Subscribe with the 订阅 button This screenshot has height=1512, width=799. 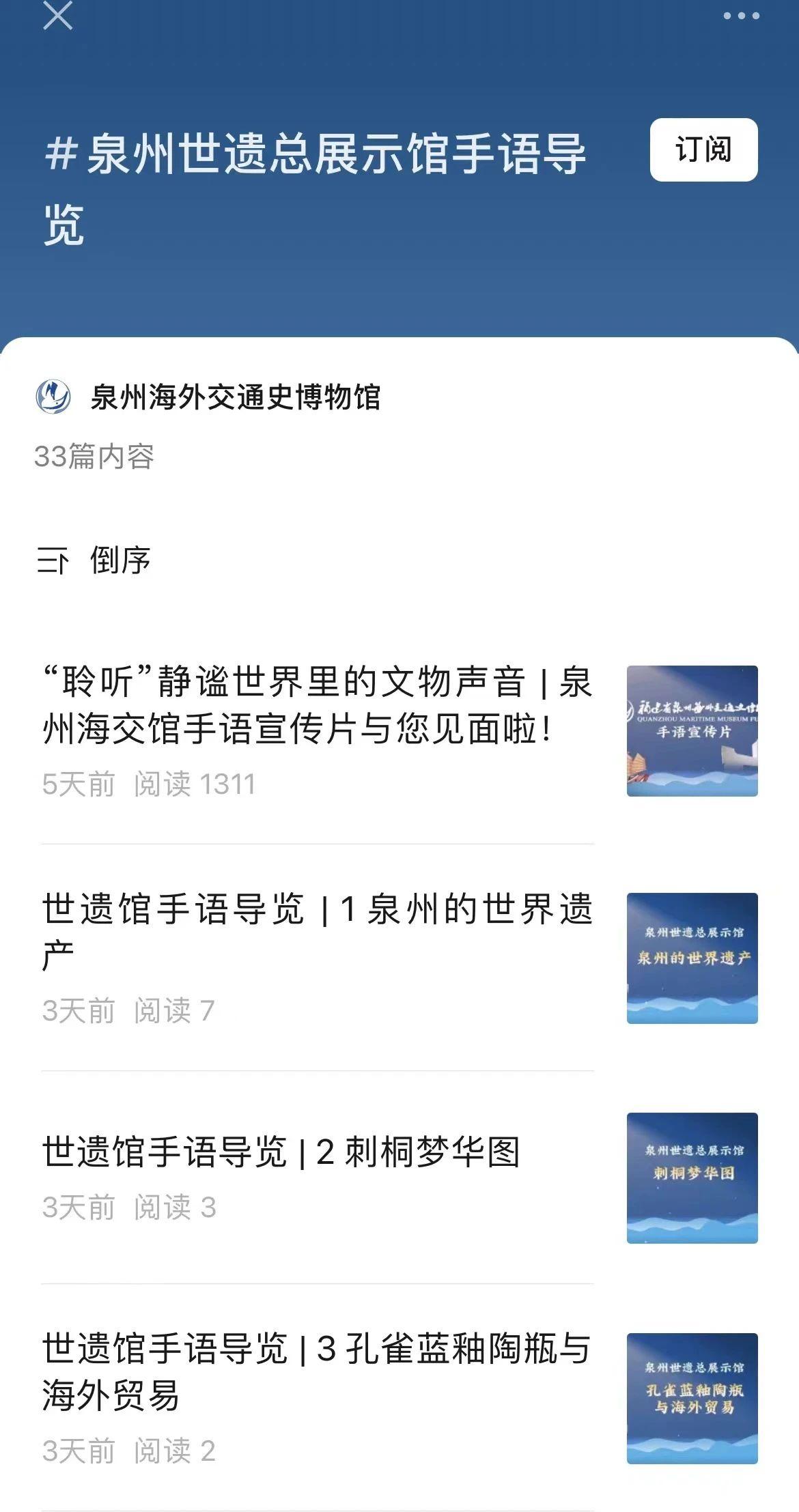point(703,149)
